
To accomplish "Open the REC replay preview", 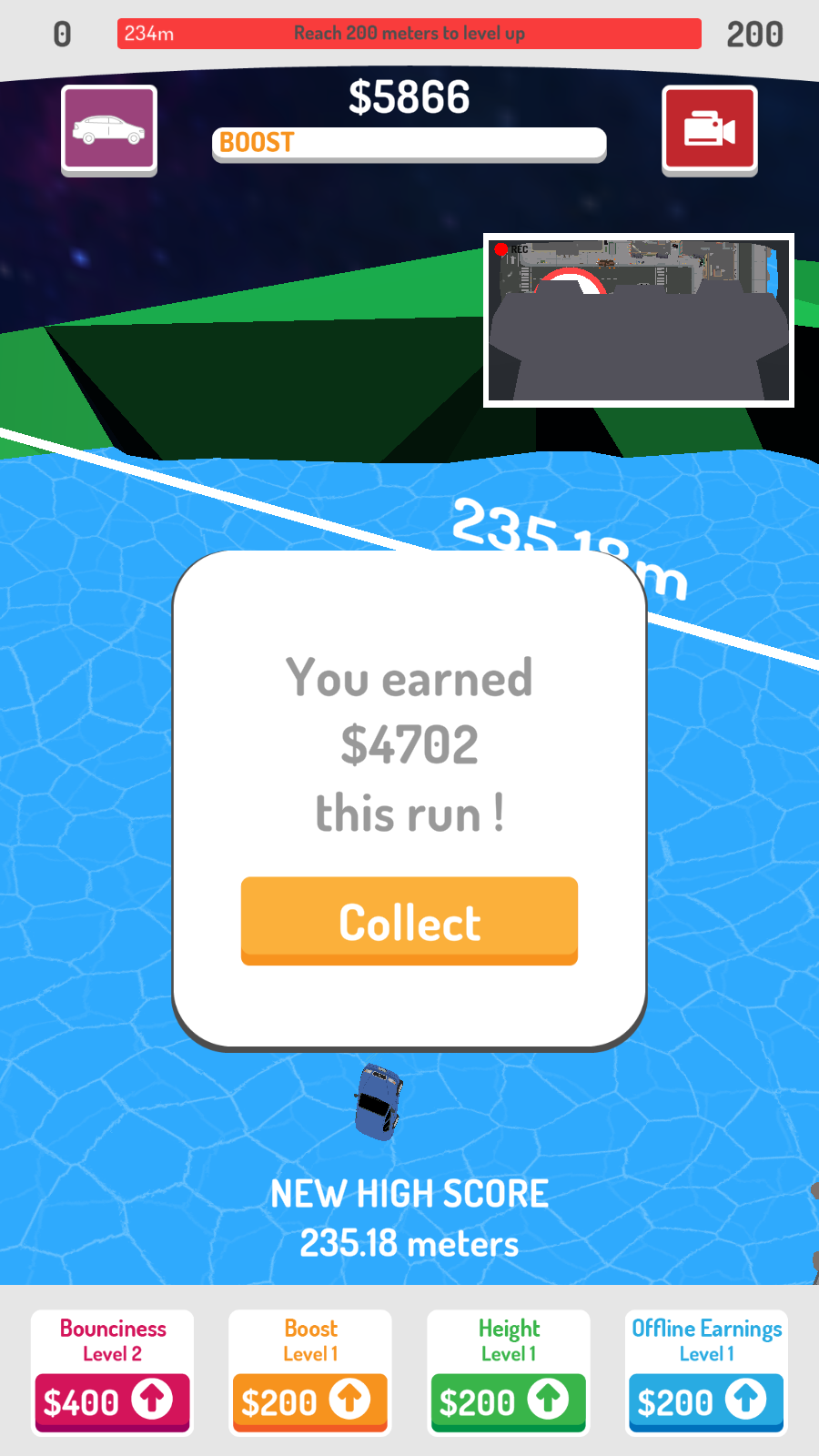I will tap(638, 319).
